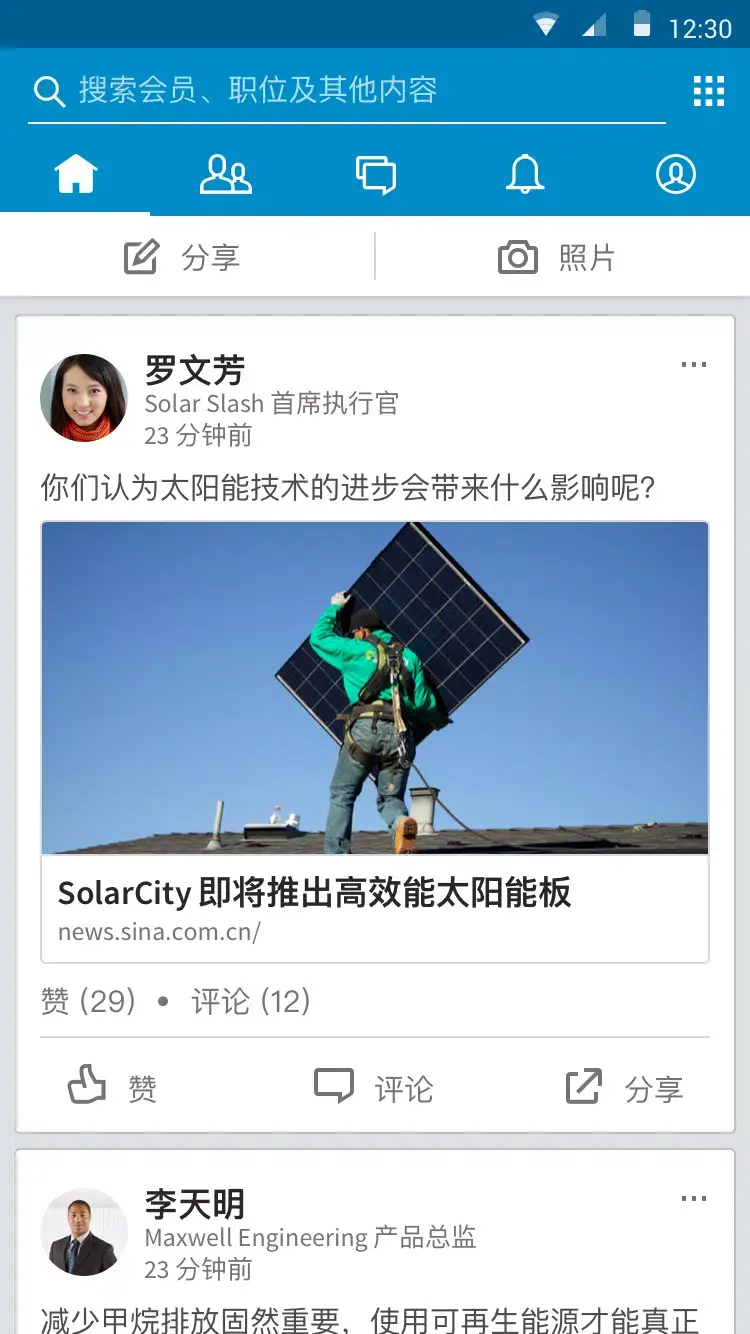
Task: View the 12 comments on 罗文芳's post
Action: (x=251, y=1001)
